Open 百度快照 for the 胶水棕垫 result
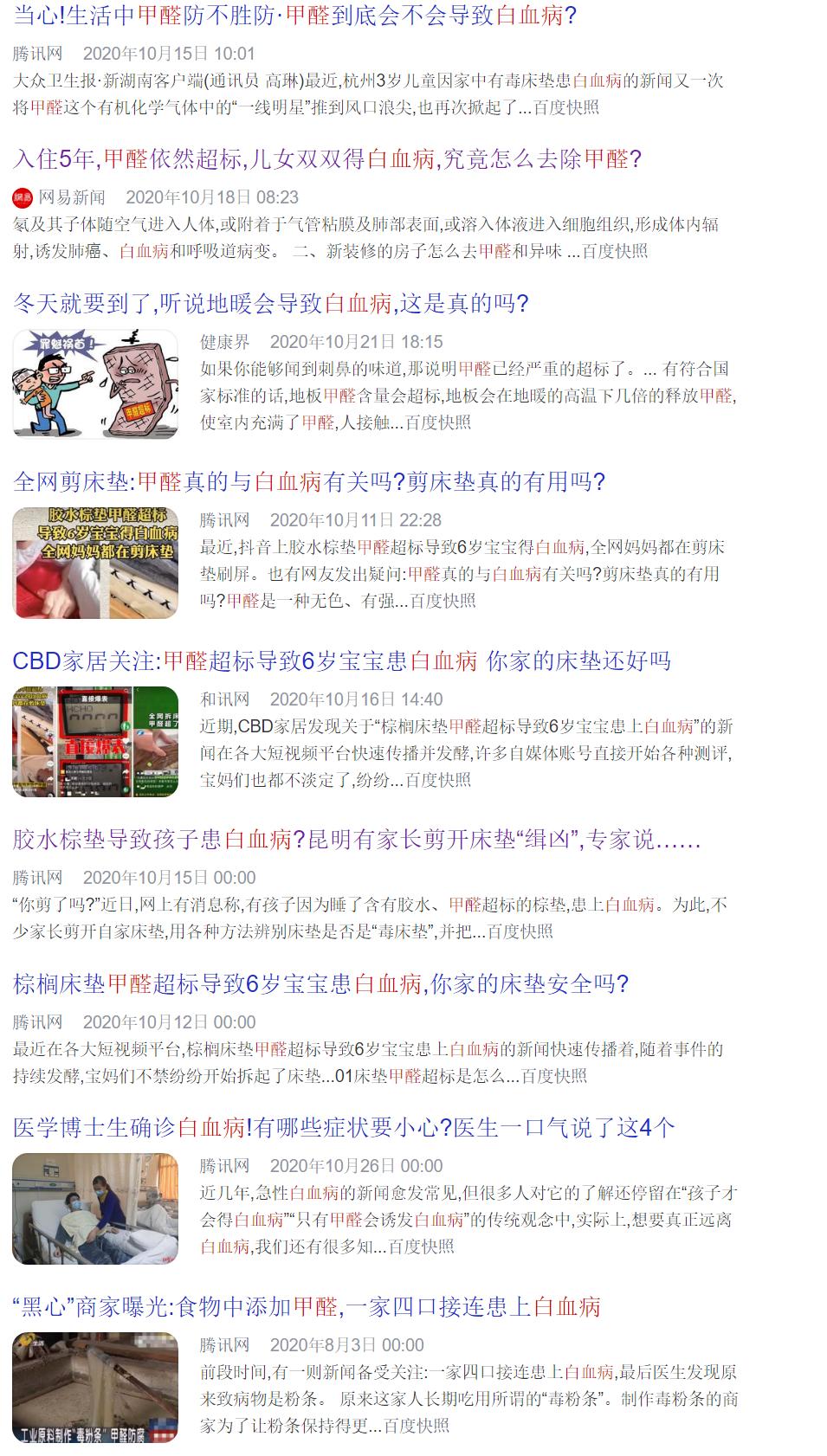This screenshot has width=827, height=1456. coord(520,931)
